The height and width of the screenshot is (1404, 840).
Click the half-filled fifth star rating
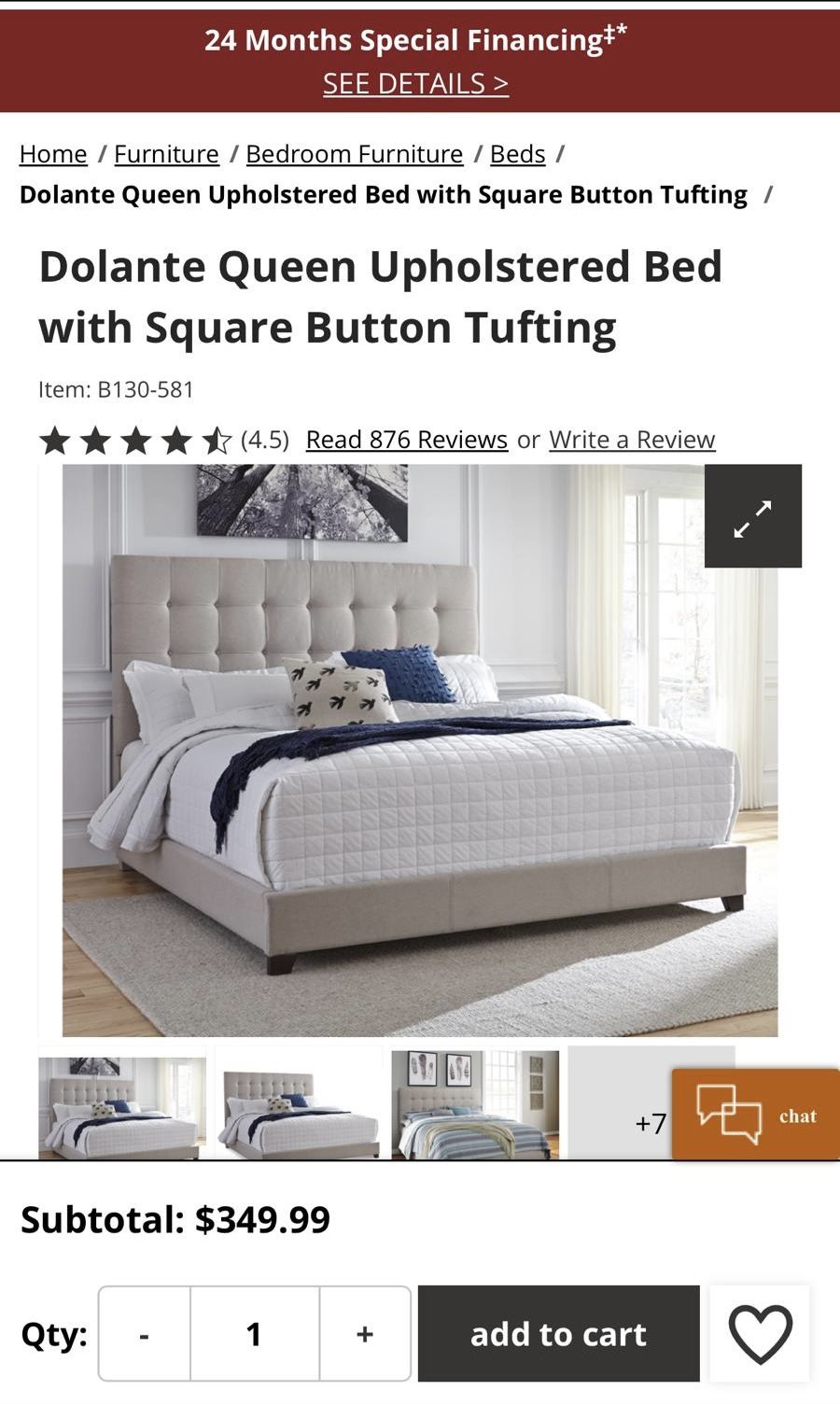(216, 439)
